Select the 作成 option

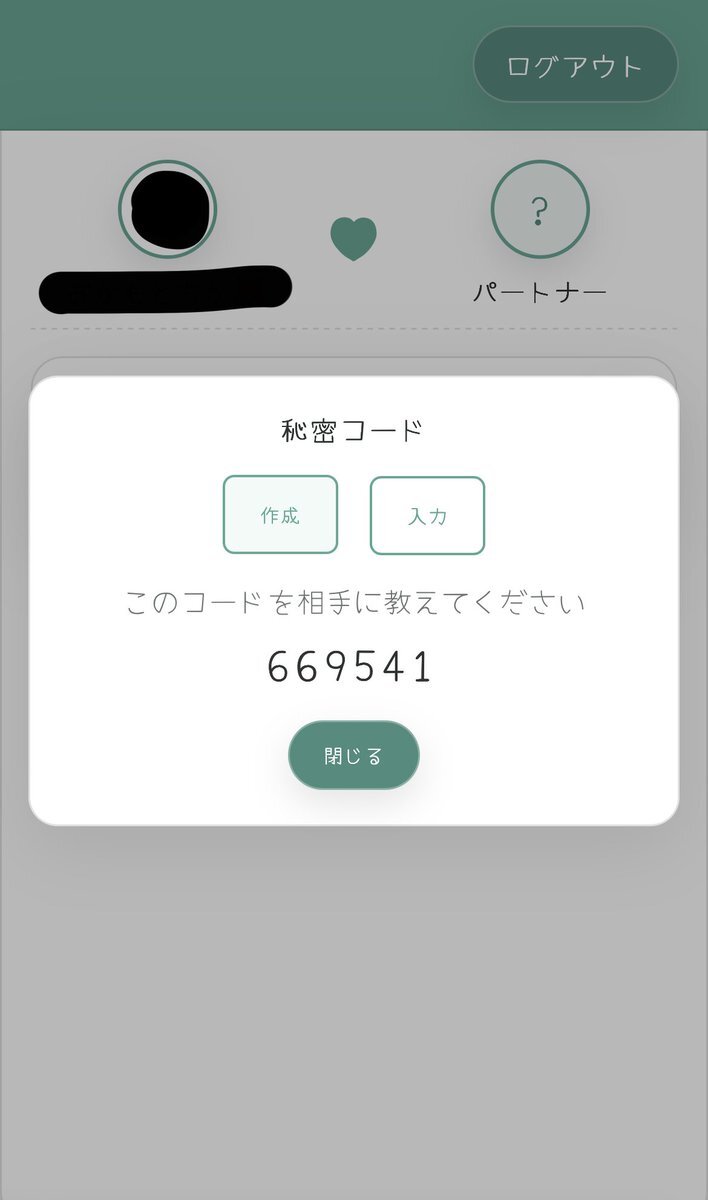click(280, 515)
